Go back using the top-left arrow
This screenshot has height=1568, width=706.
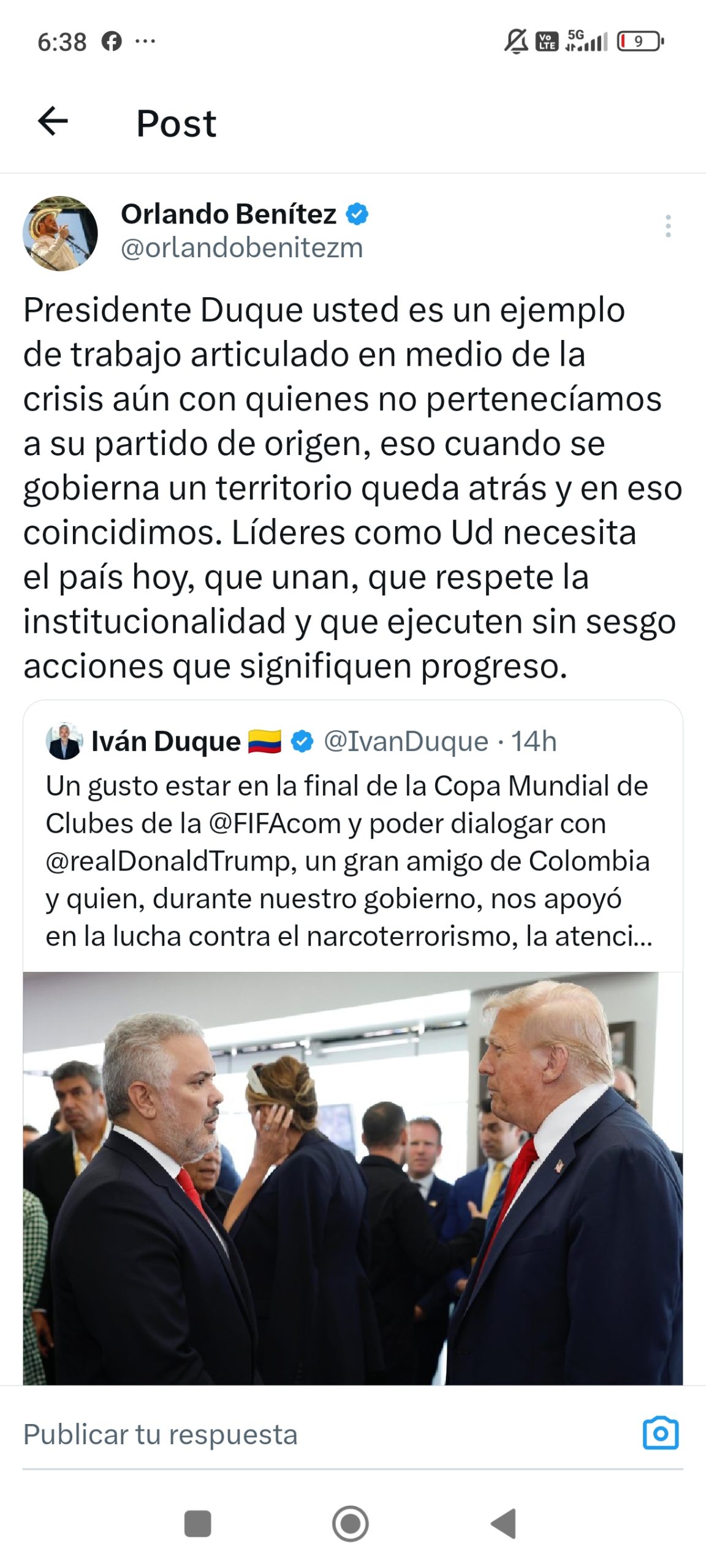(53, 121)
